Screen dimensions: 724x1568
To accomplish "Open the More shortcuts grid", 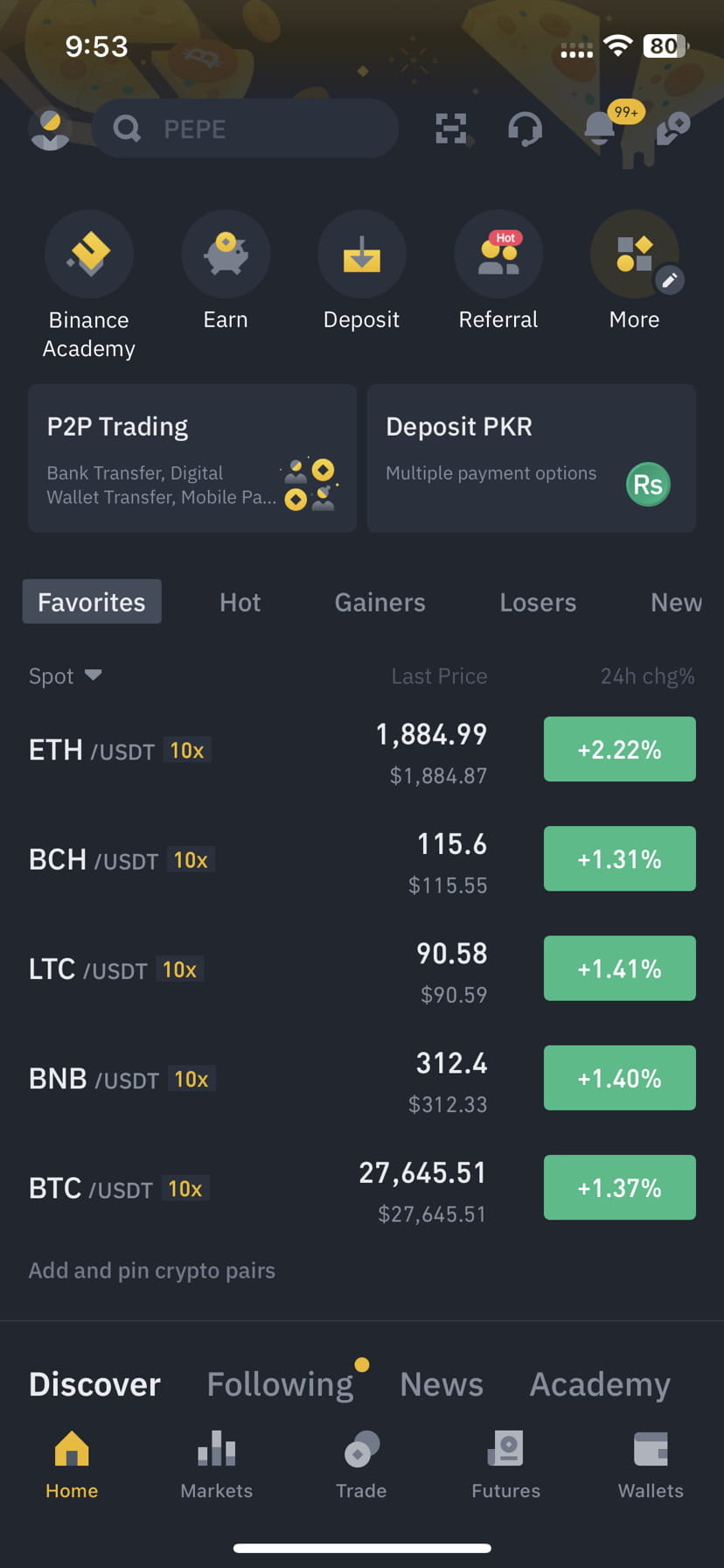I will (634, 255).
